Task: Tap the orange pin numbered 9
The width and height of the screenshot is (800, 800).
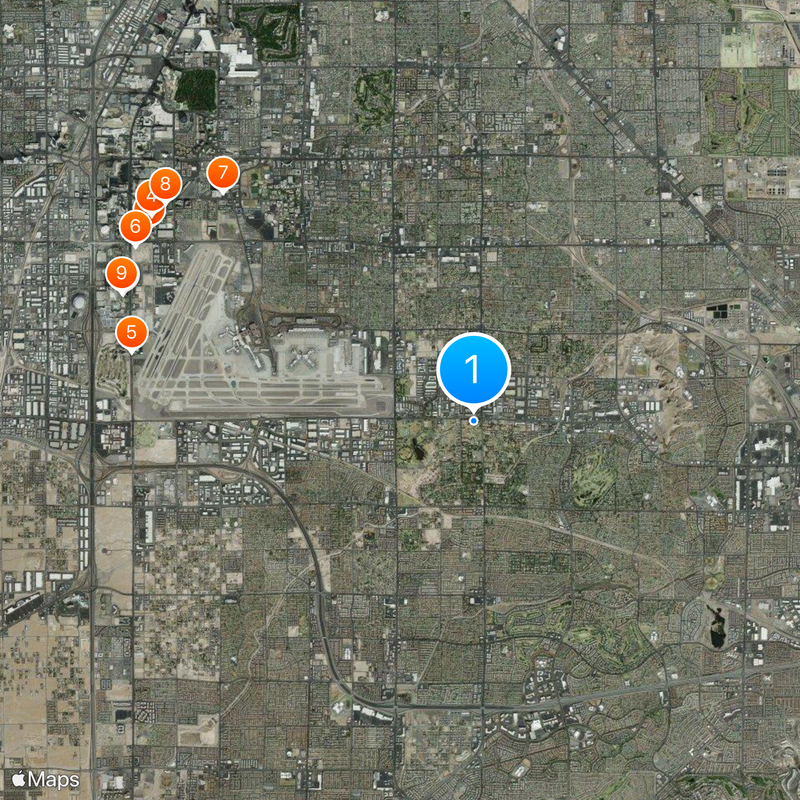Action: coord(121,272)
